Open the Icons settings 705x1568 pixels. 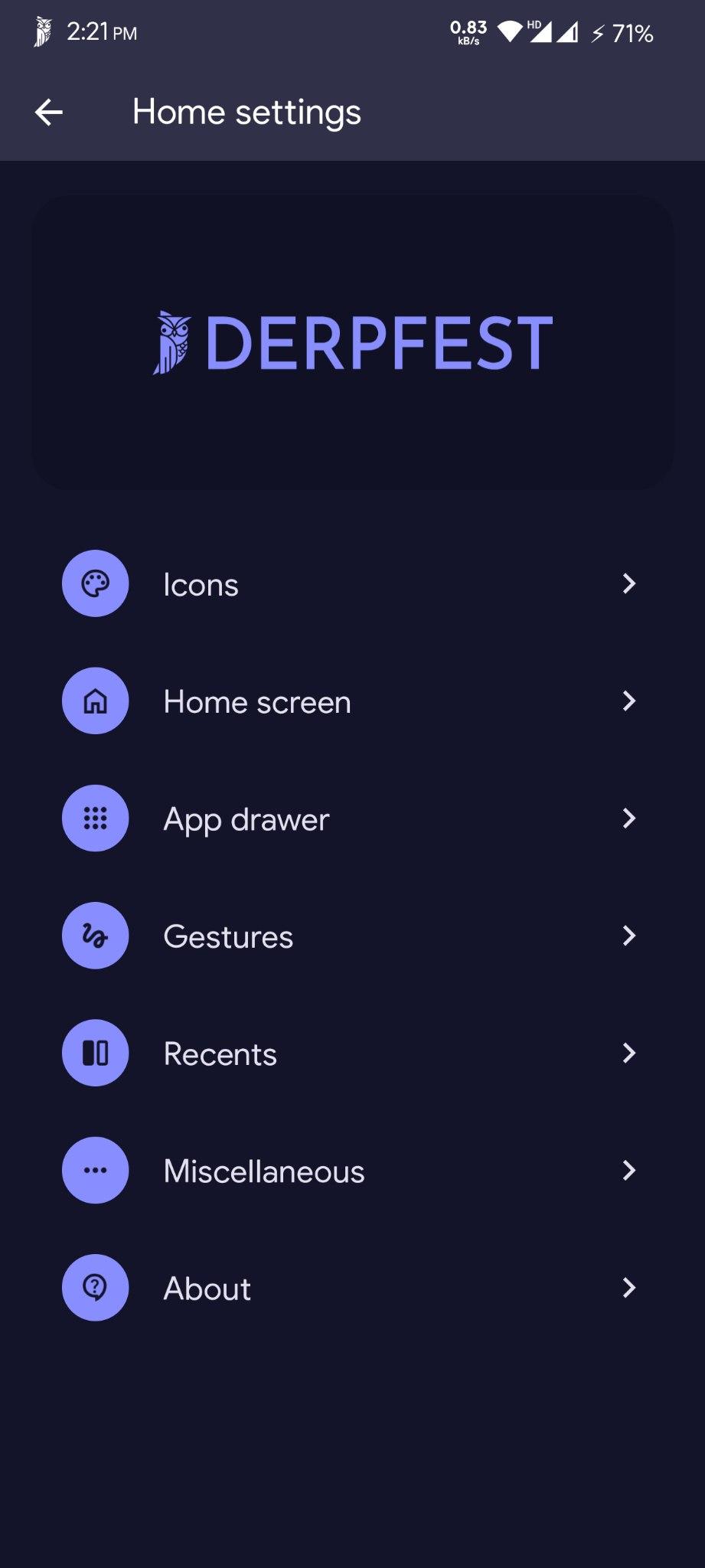tap(352, 584)
